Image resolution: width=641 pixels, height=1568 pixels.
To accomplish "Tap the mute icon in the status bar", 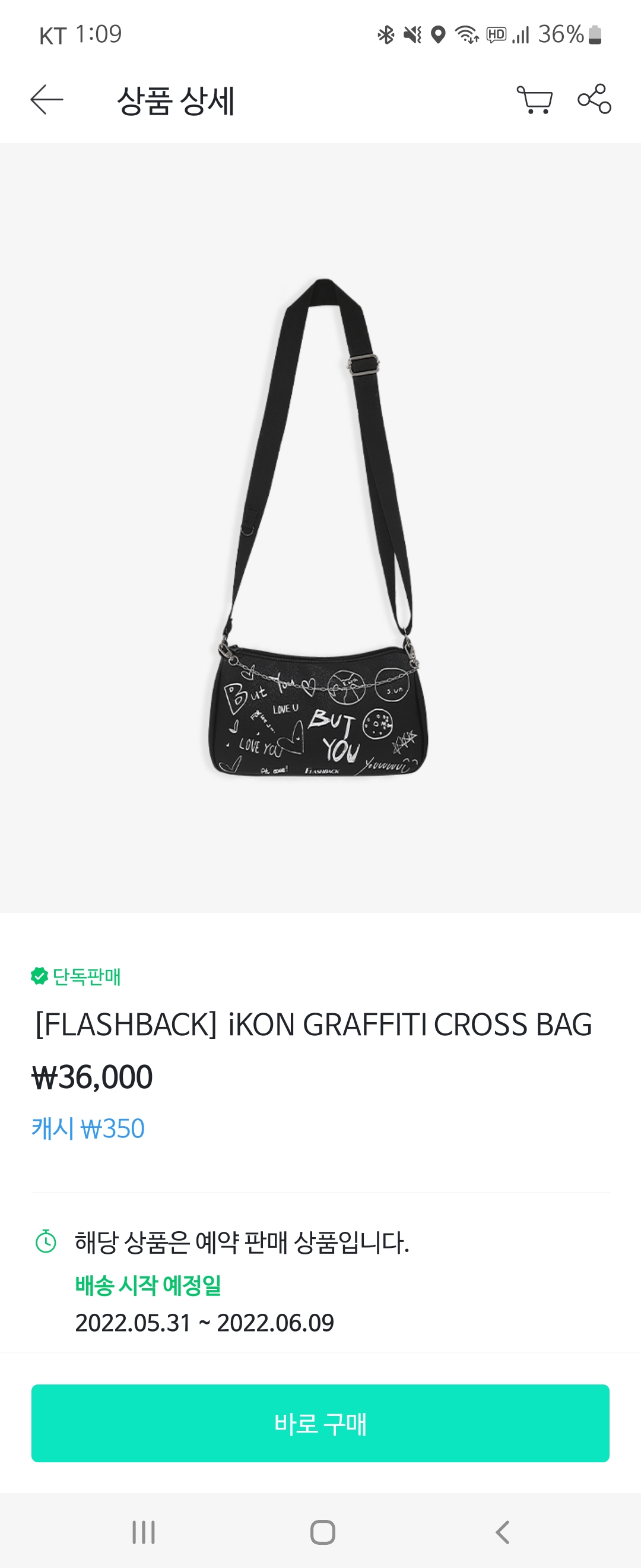I will 412,36.
